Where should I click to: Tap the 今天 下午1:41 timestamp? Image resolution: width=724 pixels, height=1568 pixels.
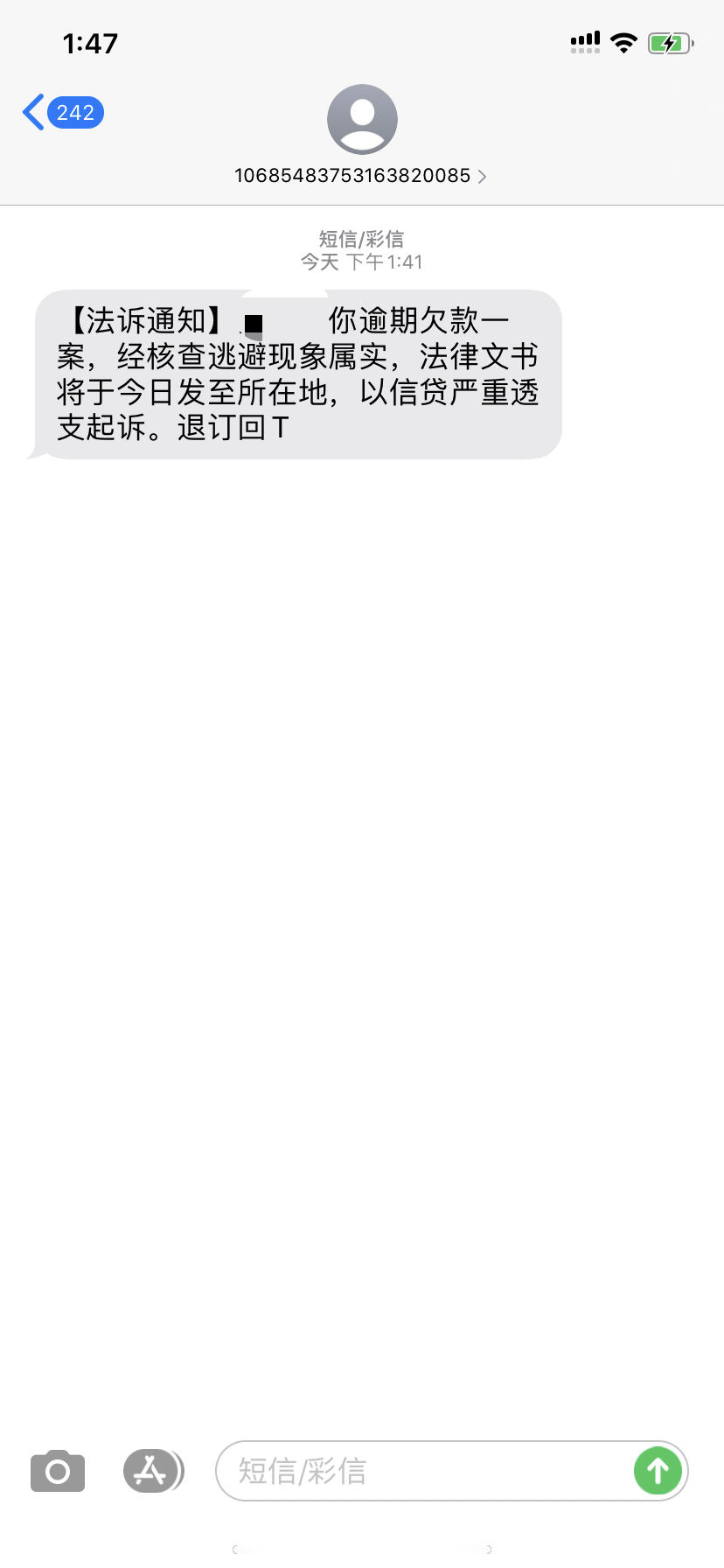pos(362,261)
